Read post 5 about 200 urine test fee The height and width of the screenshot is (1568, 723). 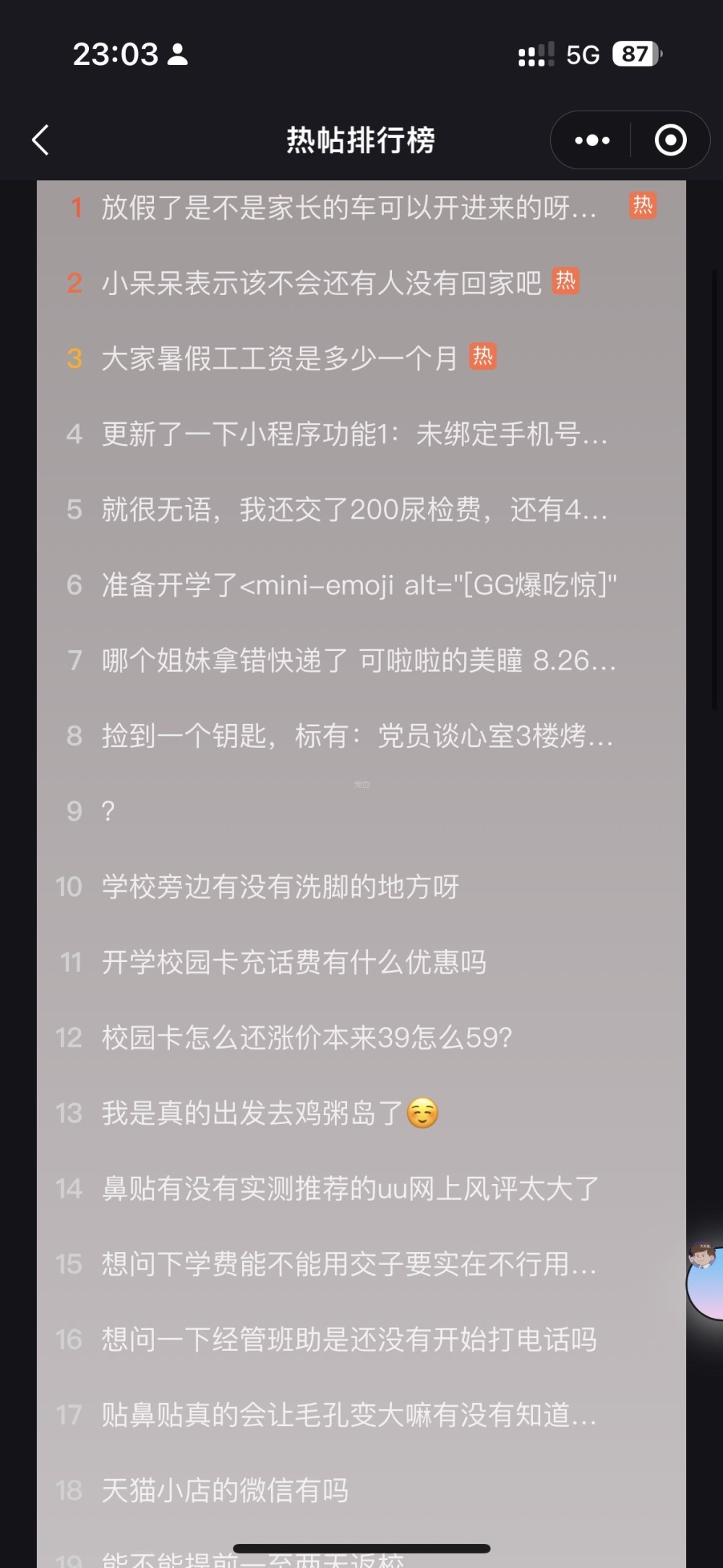354,509
